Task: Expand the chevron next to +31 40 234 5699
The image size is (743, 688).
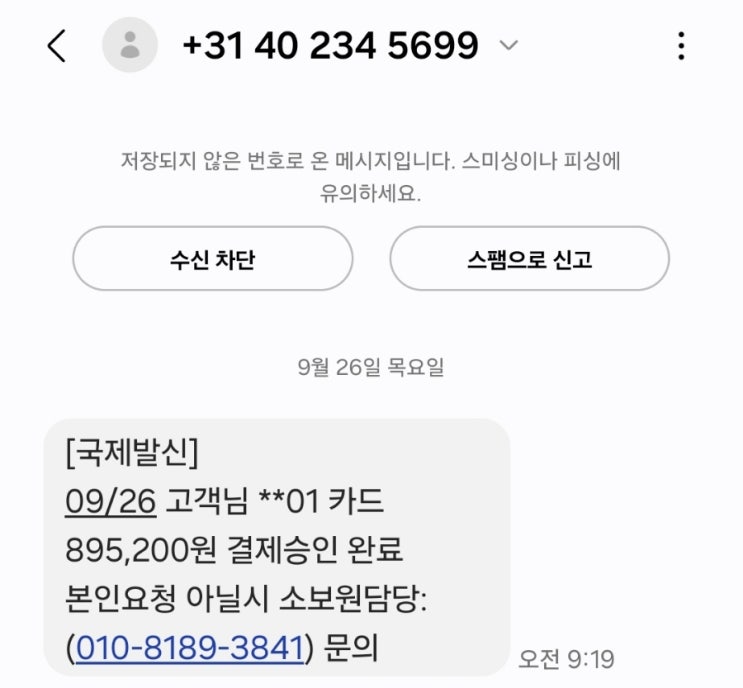Action: pyautogui.click(x=509, y=45)
